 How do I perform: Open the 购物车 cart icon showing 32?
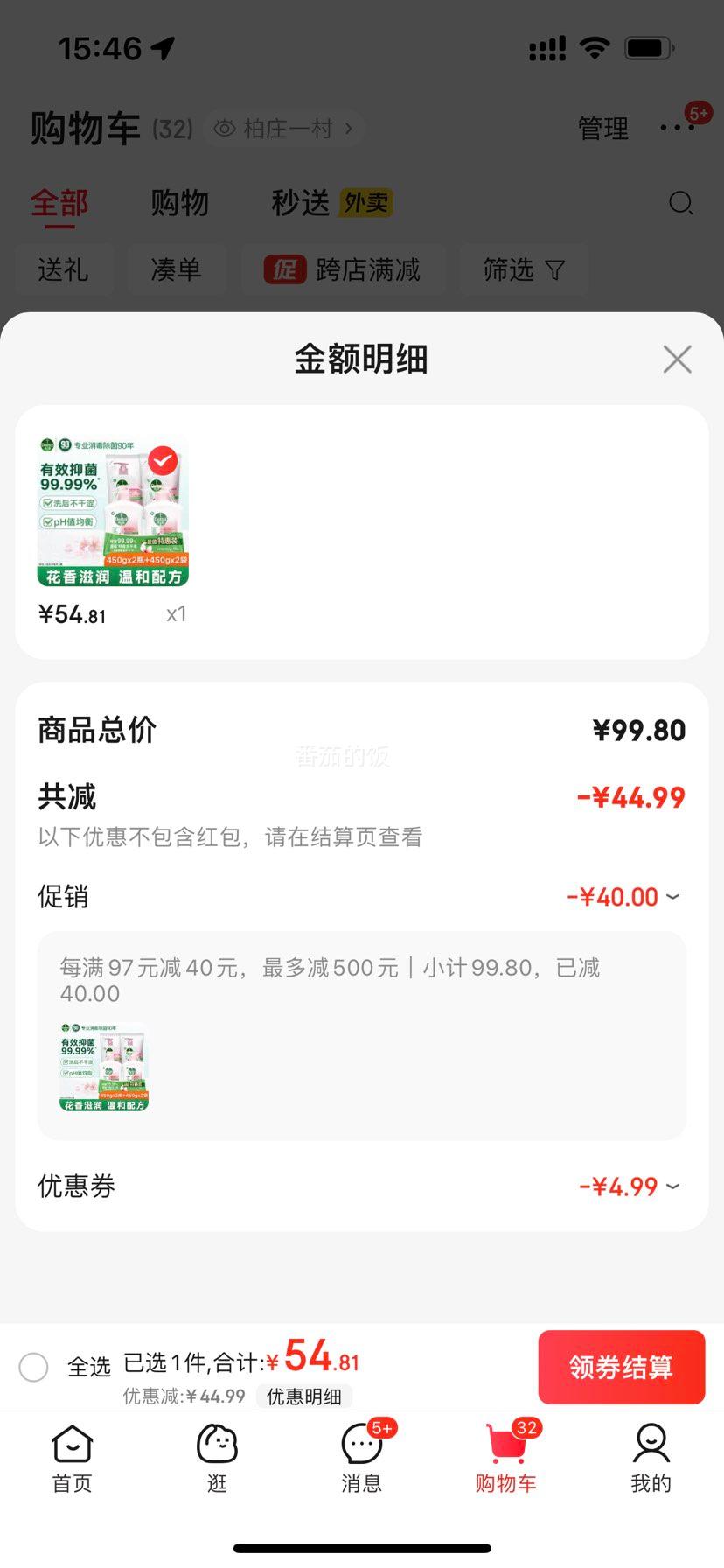pyautogui.click(x=506, y=1444)
